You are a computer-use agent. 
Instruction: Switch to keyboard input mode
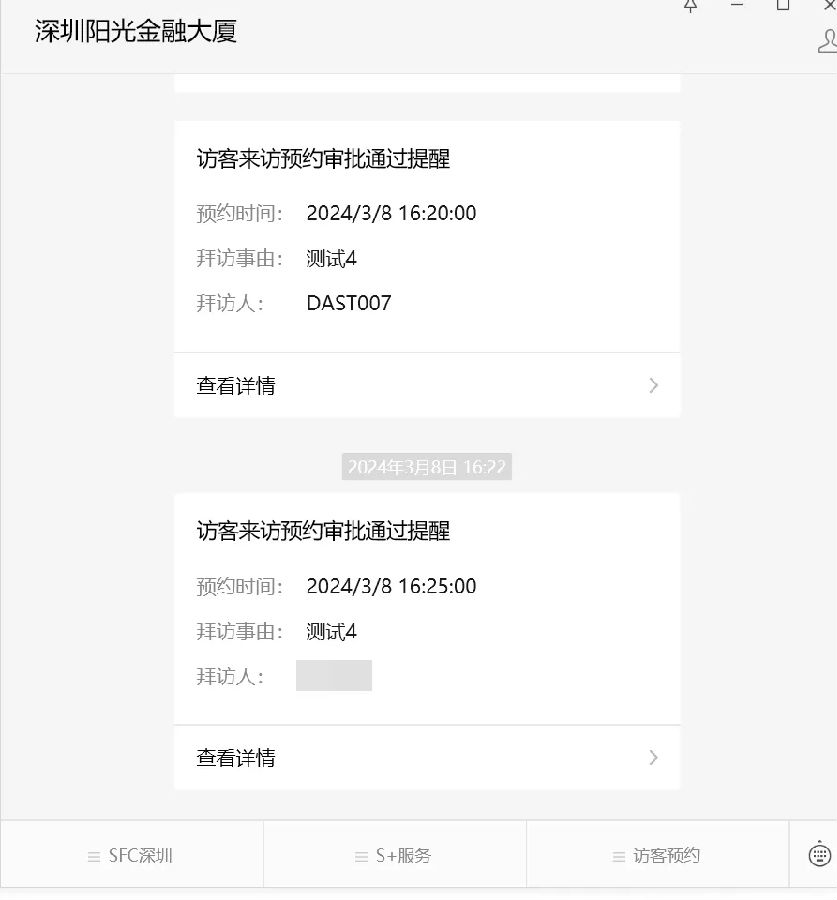[x=819, y=855]
